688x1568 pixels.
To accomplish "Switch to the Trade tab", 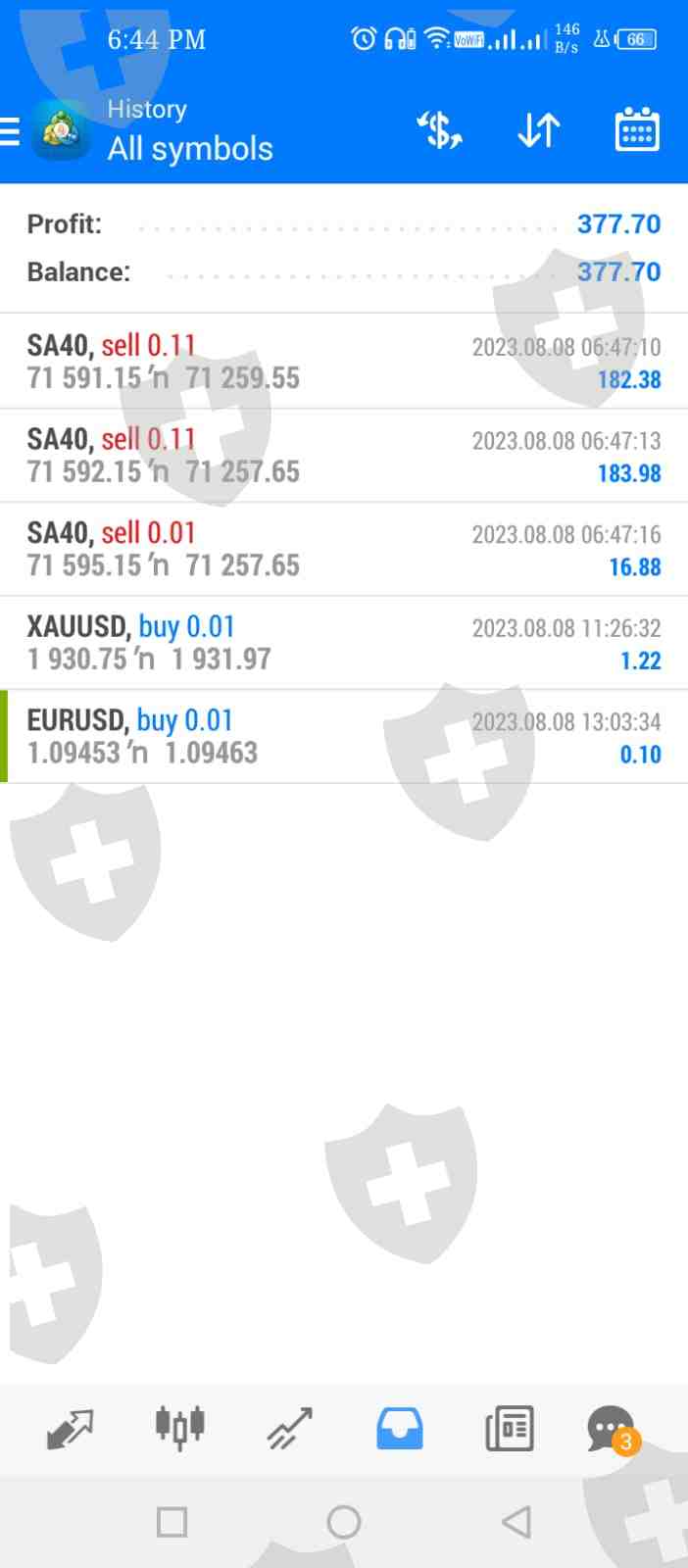I will coord(290,1429).
